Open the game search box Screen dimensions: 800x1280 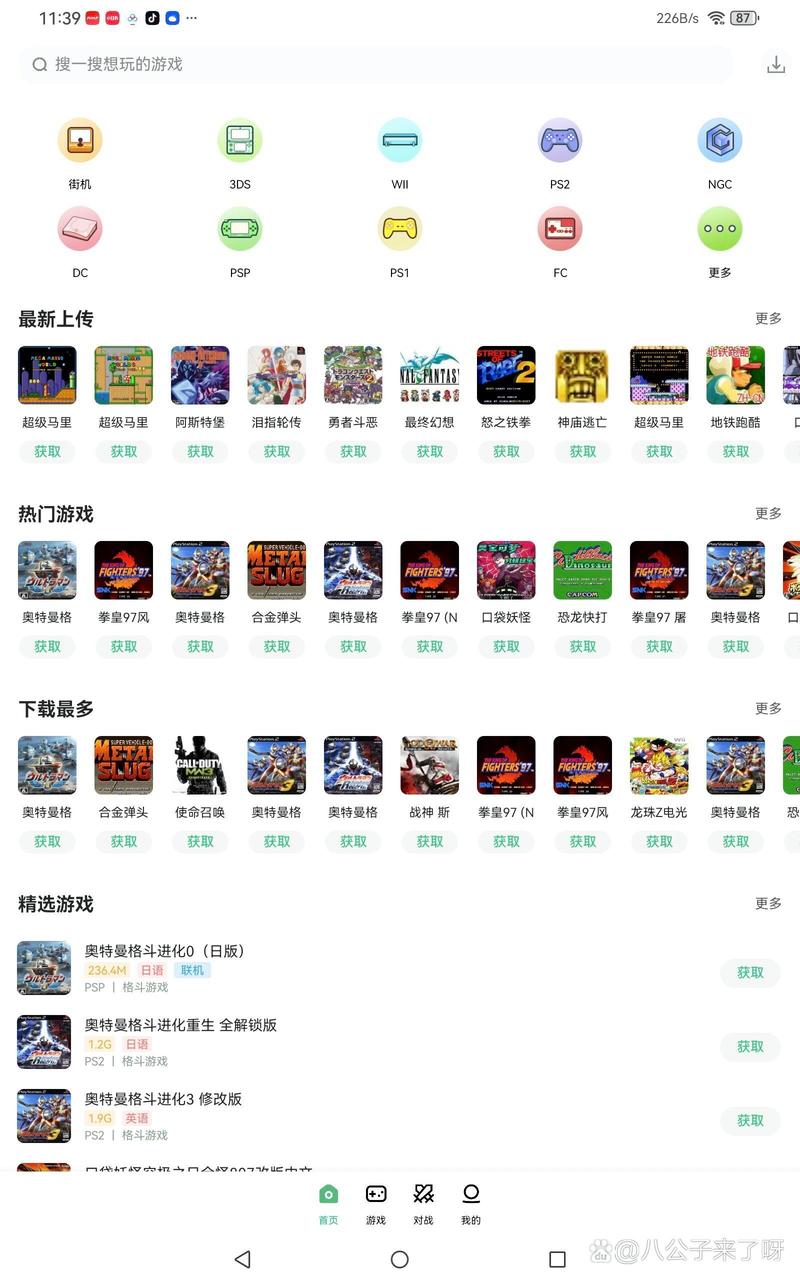pos(375,64)
